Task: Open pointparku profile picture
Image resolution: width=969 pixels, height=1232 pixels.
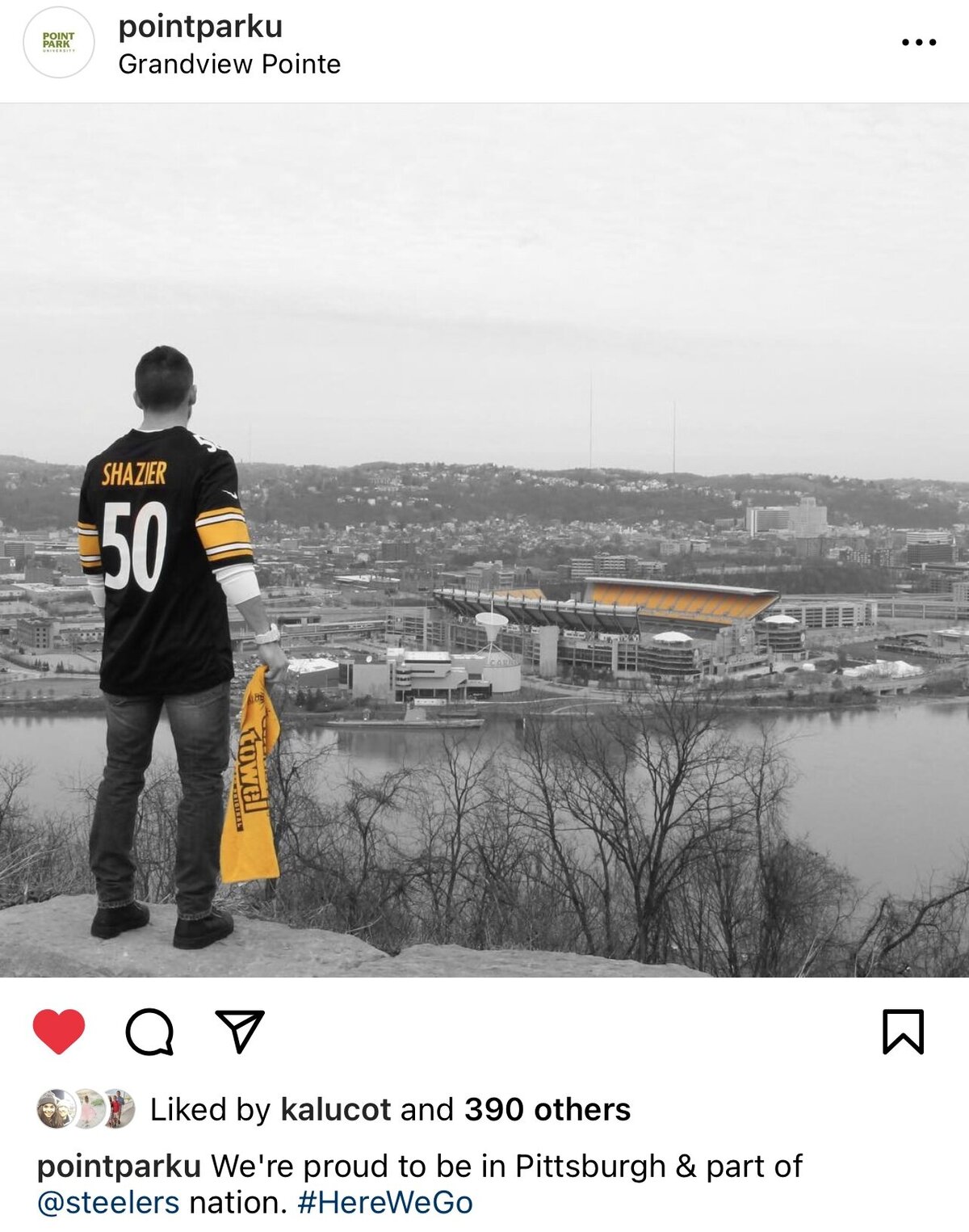Action: click(x=59, y=42)
